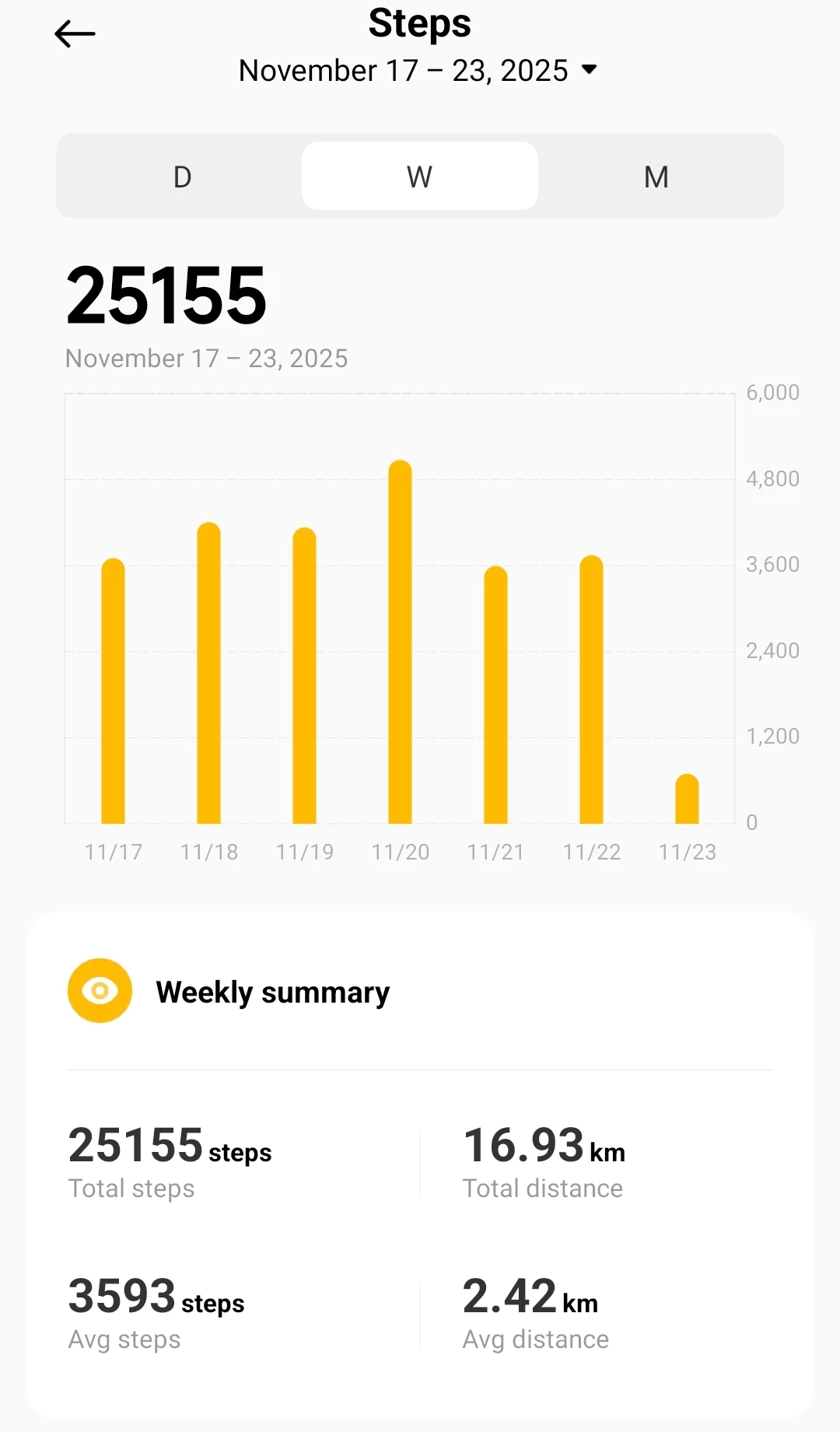
Task: Select the 11/21 step bar
Action: click(x=496, y=695)
